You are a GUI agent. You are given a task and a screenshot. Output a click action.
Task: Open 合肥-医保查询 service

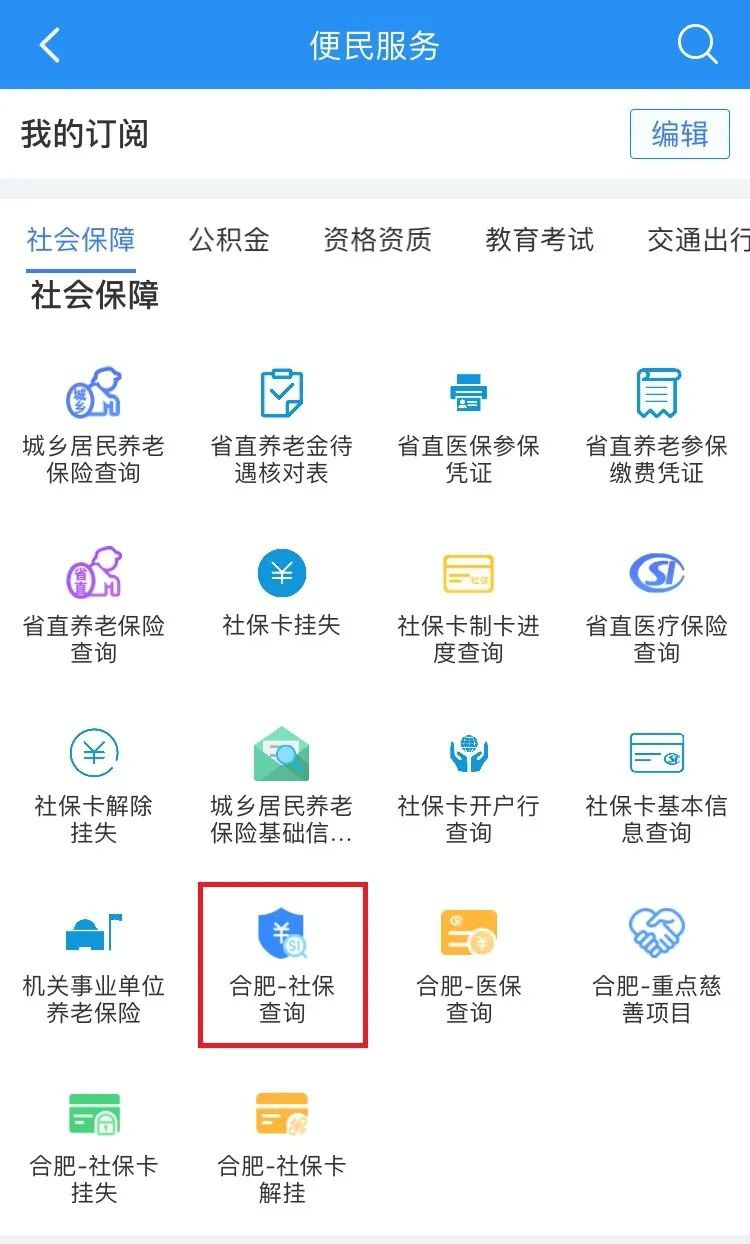point(468,964)
